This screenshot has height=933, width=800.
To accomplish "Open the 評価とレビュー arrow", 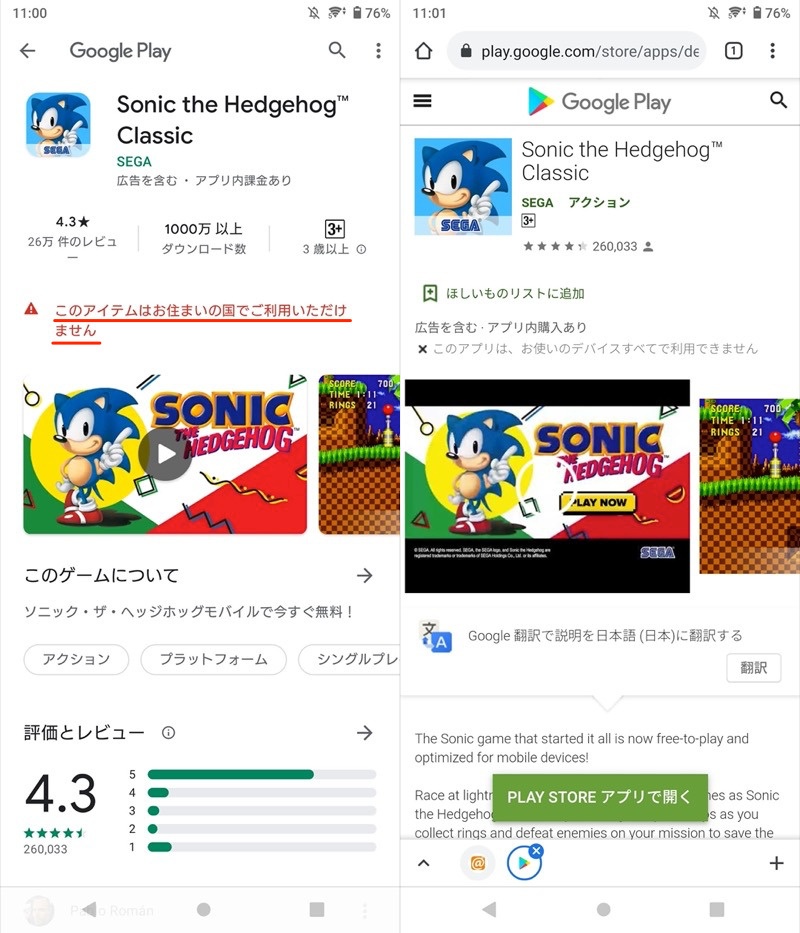I will [365, 733].
